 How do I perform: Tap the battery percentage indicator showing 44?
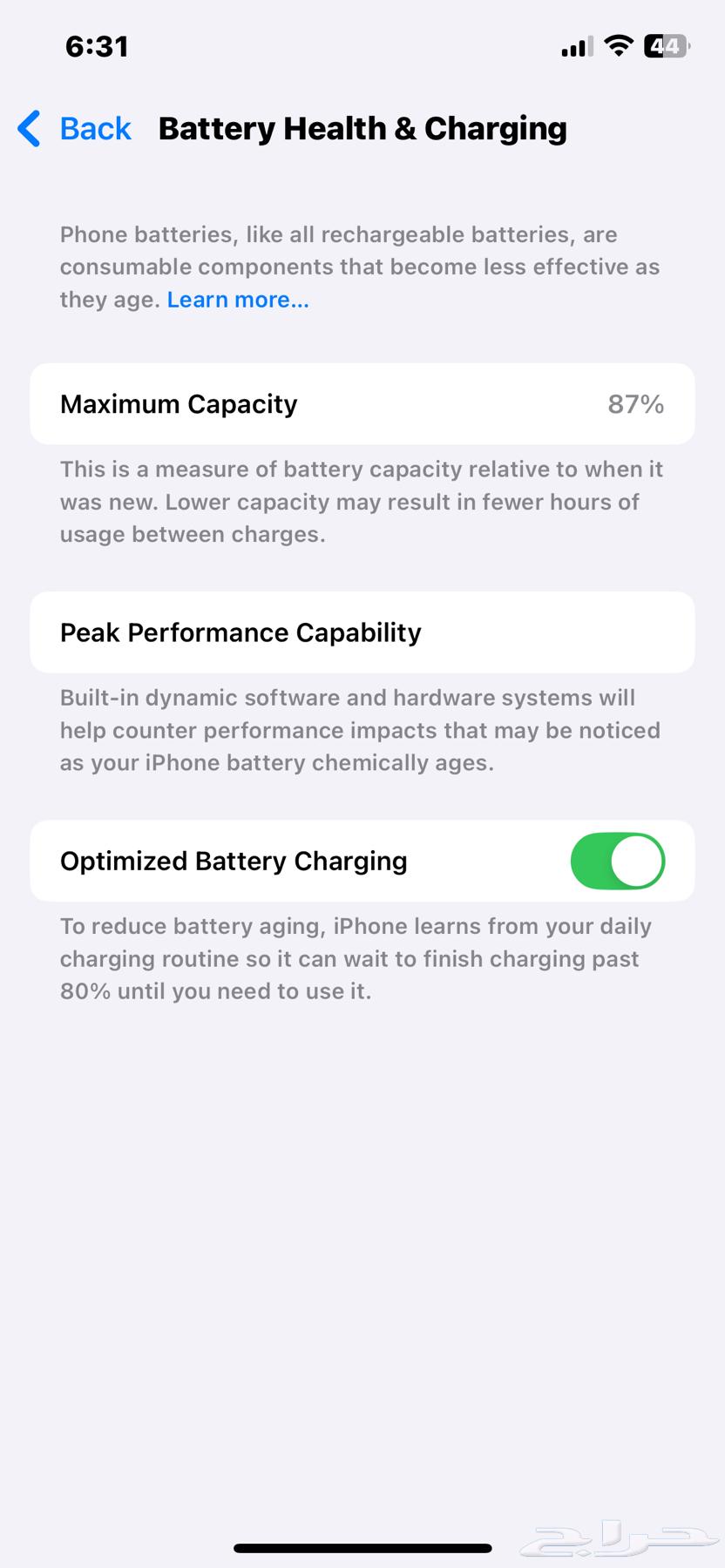666,46
